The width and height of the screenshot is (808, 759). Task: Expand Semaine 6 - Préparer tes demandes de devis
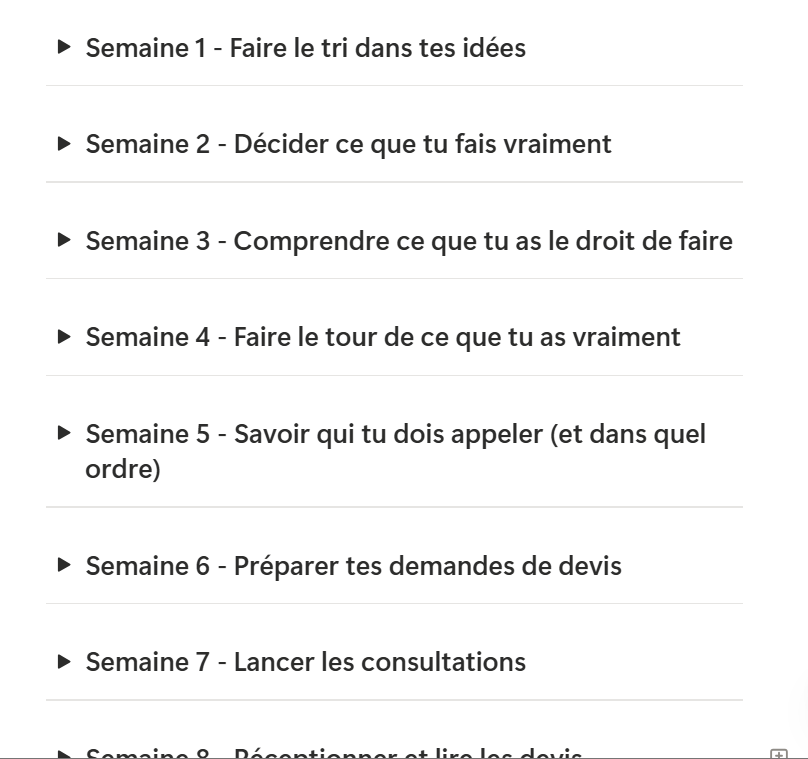point(64,565)
